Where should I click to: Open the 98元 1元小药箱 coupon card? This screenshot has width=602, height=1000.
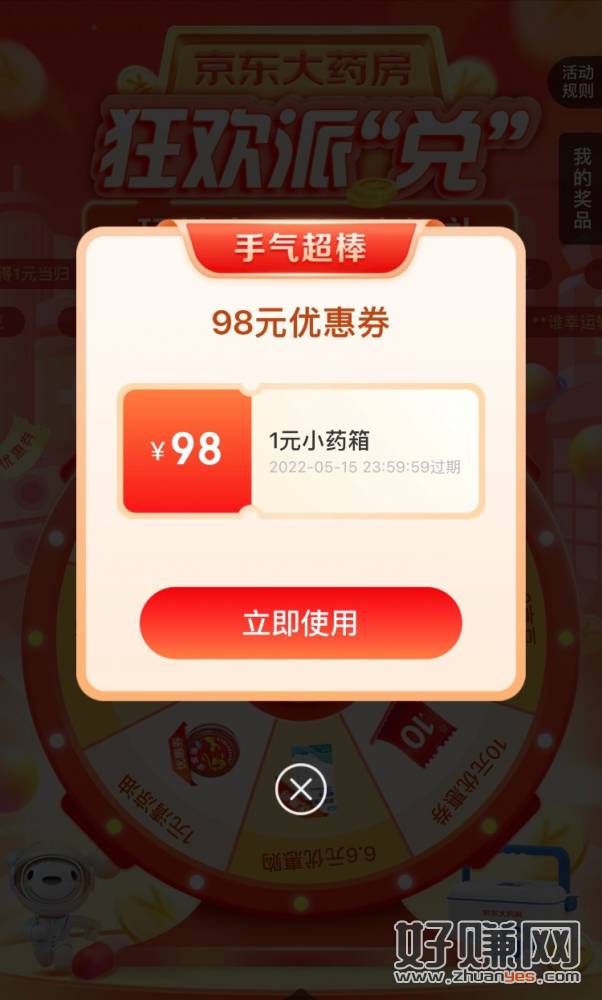pos(300,451)
